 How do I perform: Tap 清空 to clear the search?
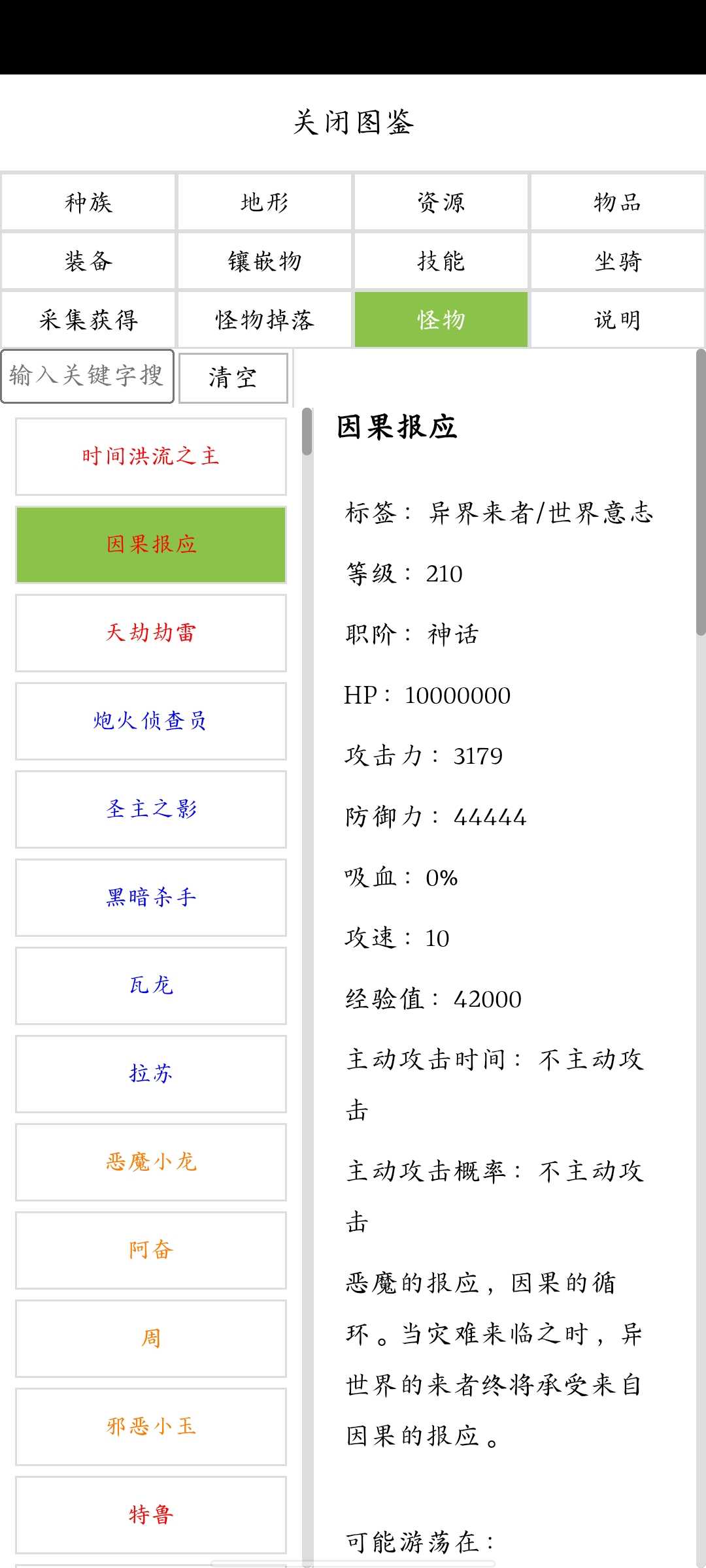(x=233, y=378)
